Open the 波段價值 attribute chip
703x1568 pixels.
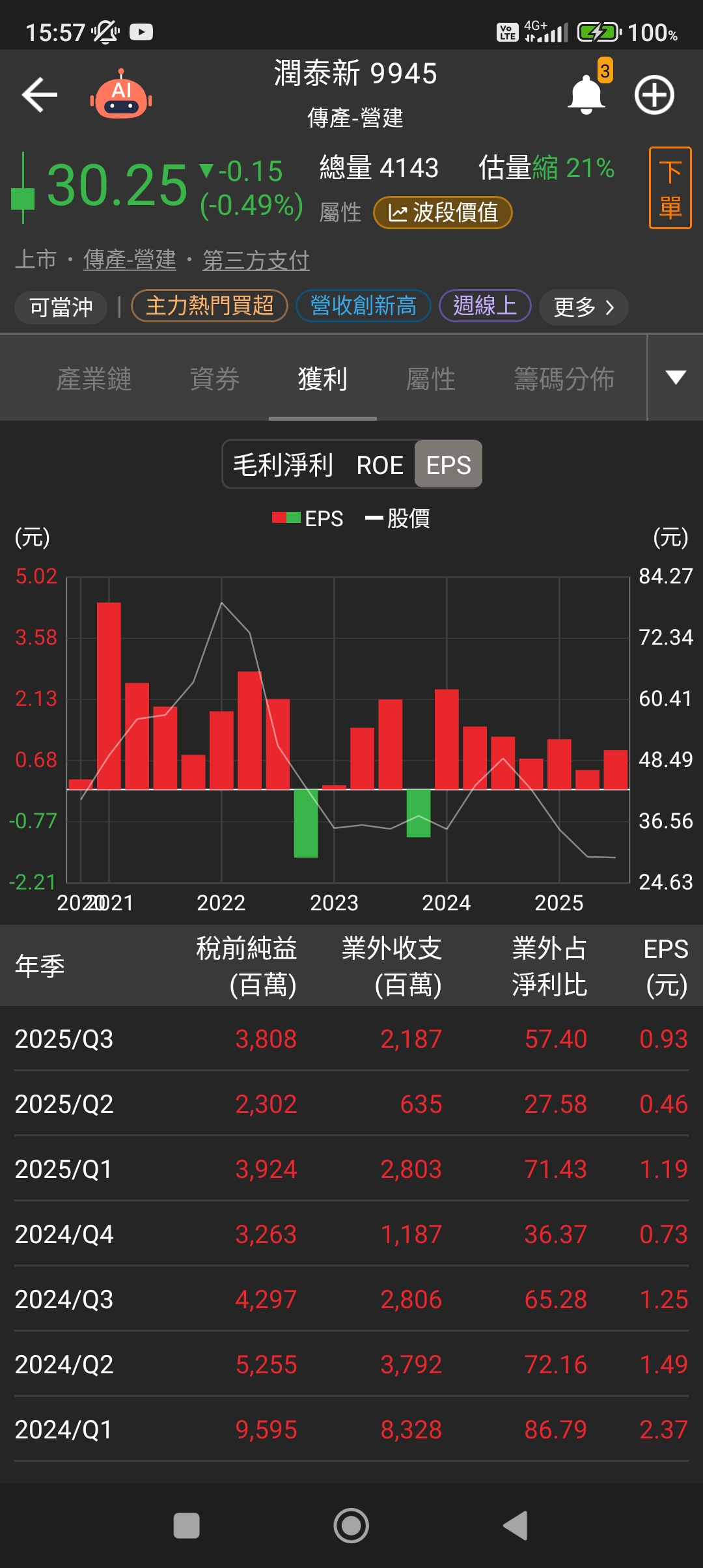[x=443, y=213]
